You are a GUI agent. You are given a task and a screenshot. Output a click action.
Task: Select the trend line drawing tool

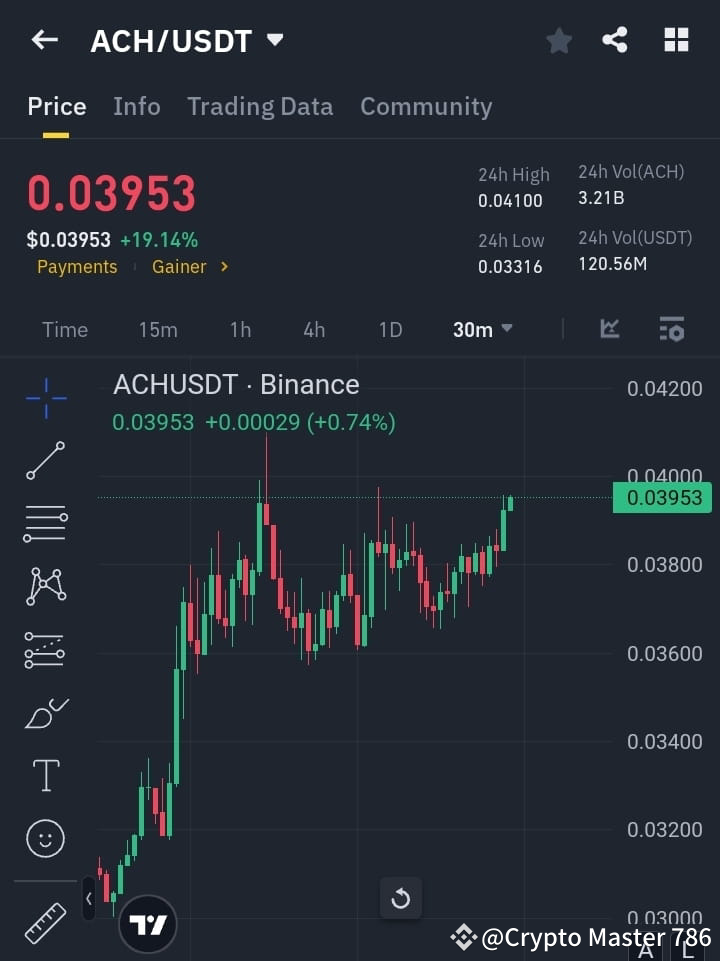coord(45,461)
